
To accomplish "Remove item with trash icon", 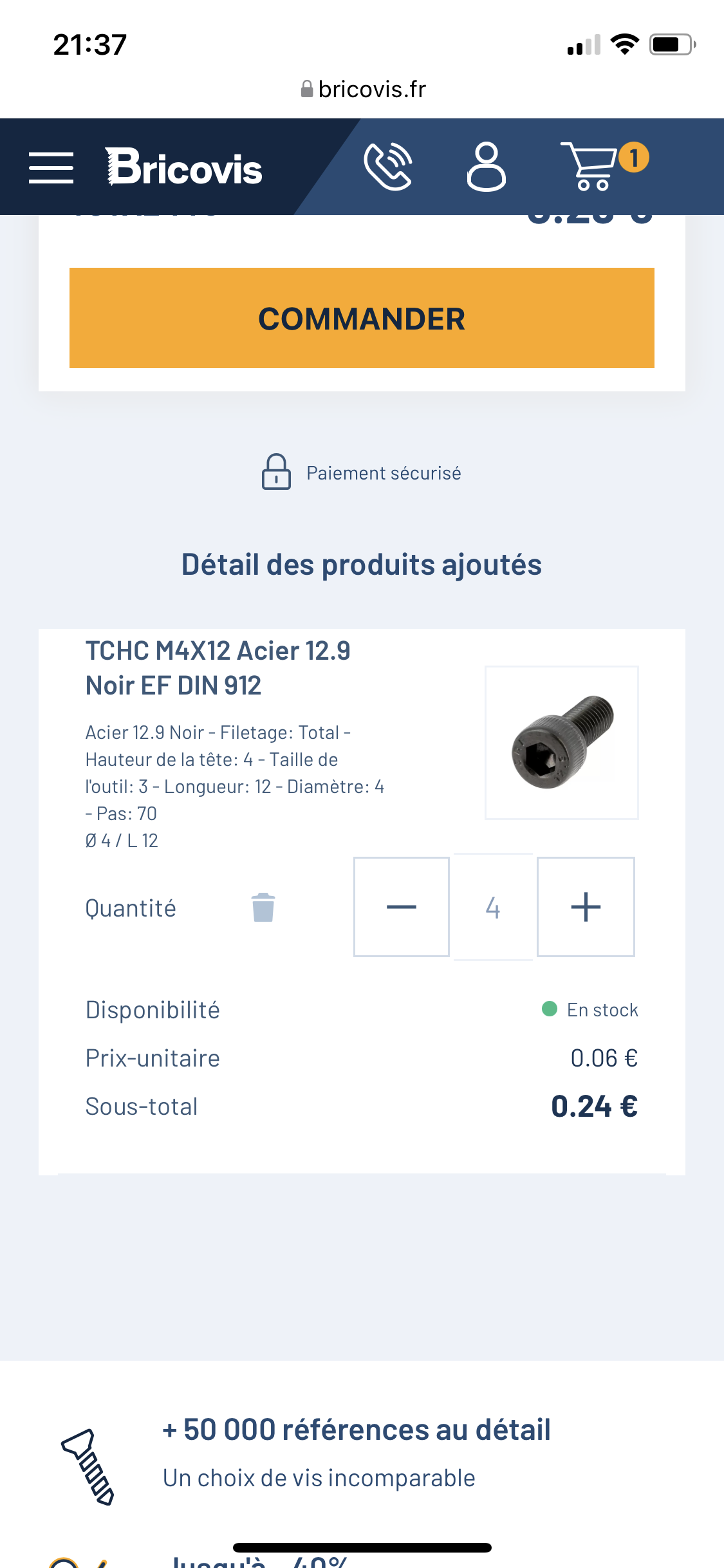I will click(263, 907).
